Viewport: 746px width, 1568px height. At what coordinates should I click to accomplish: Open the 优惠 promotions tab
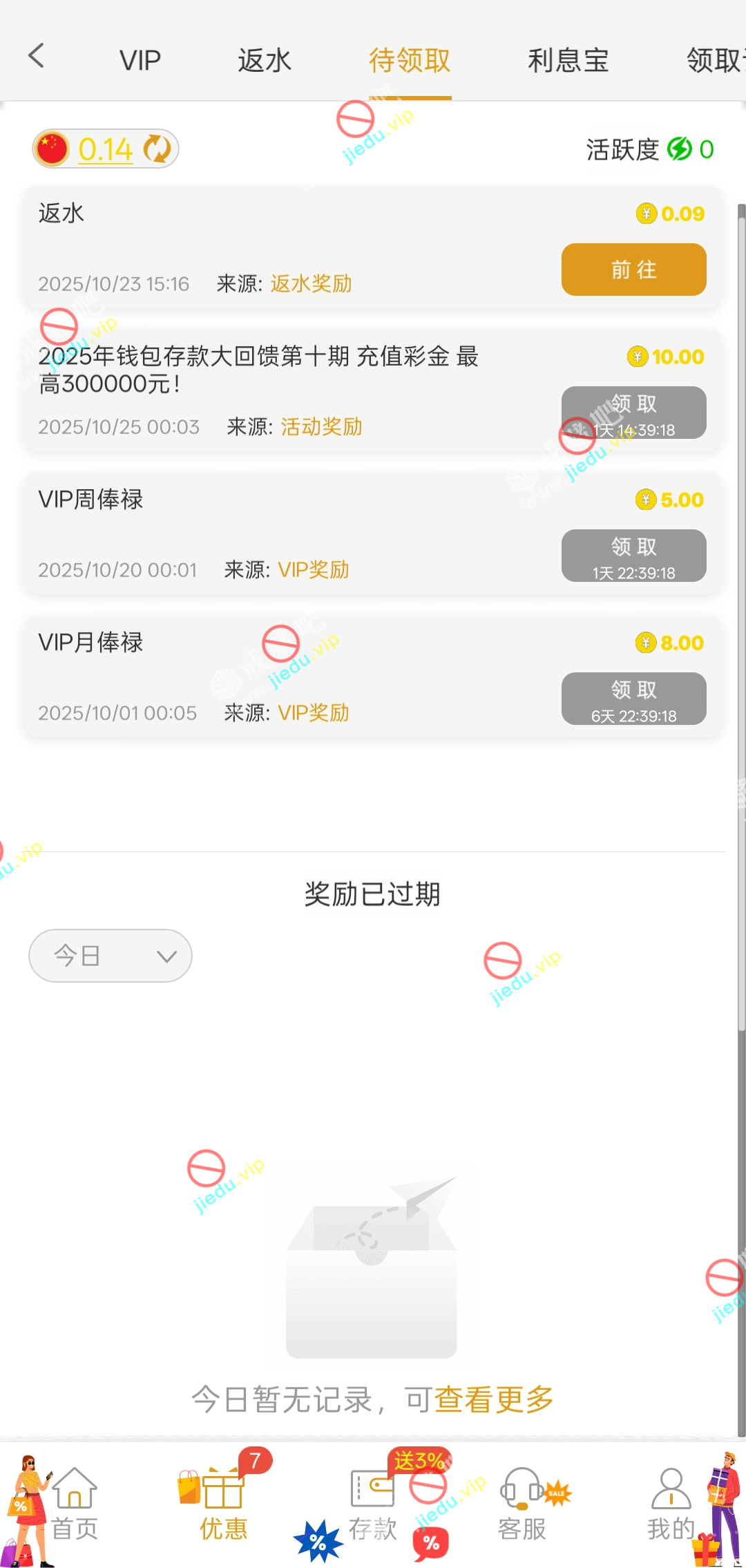(x=223, y=1505)
